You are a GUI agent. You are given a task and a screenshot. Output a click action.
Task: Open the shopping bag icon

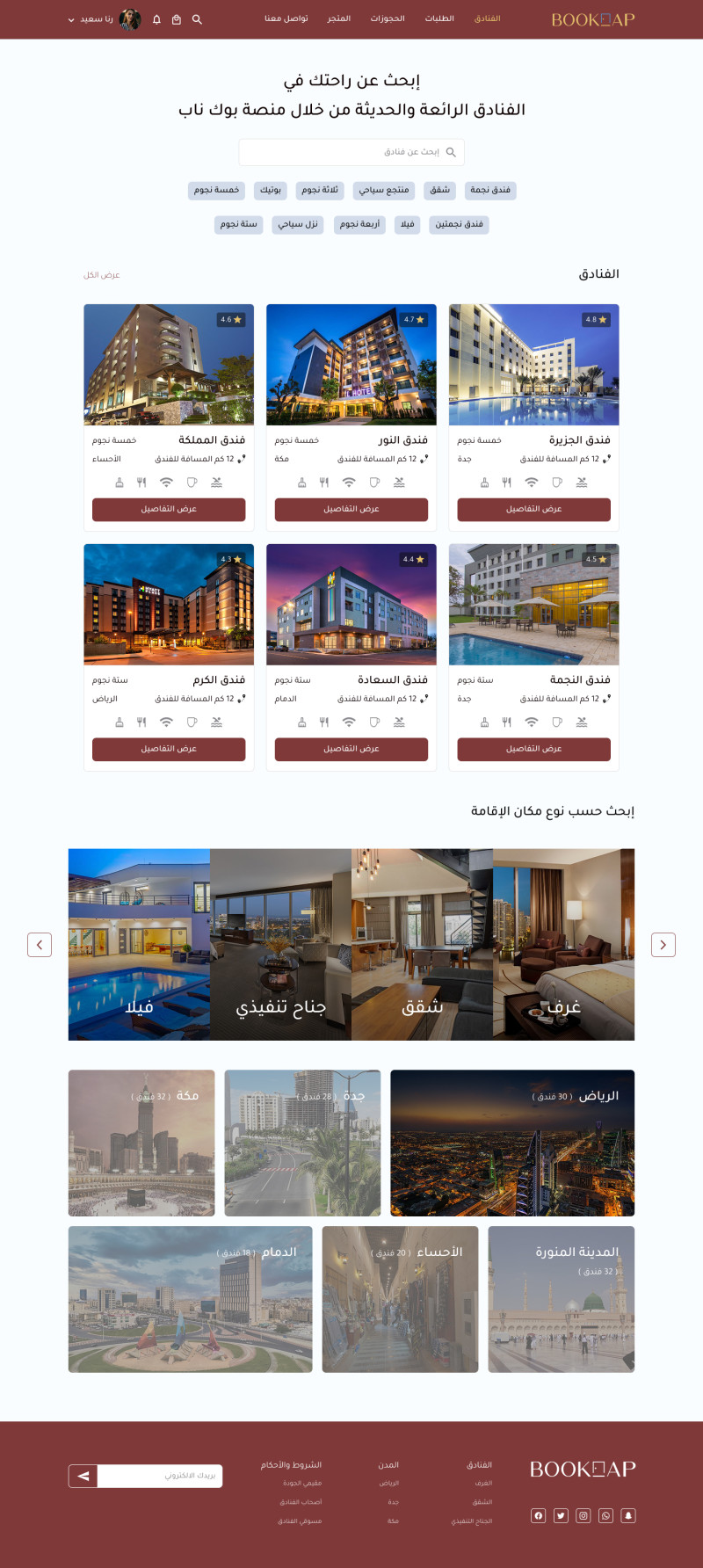pos(177,19)
